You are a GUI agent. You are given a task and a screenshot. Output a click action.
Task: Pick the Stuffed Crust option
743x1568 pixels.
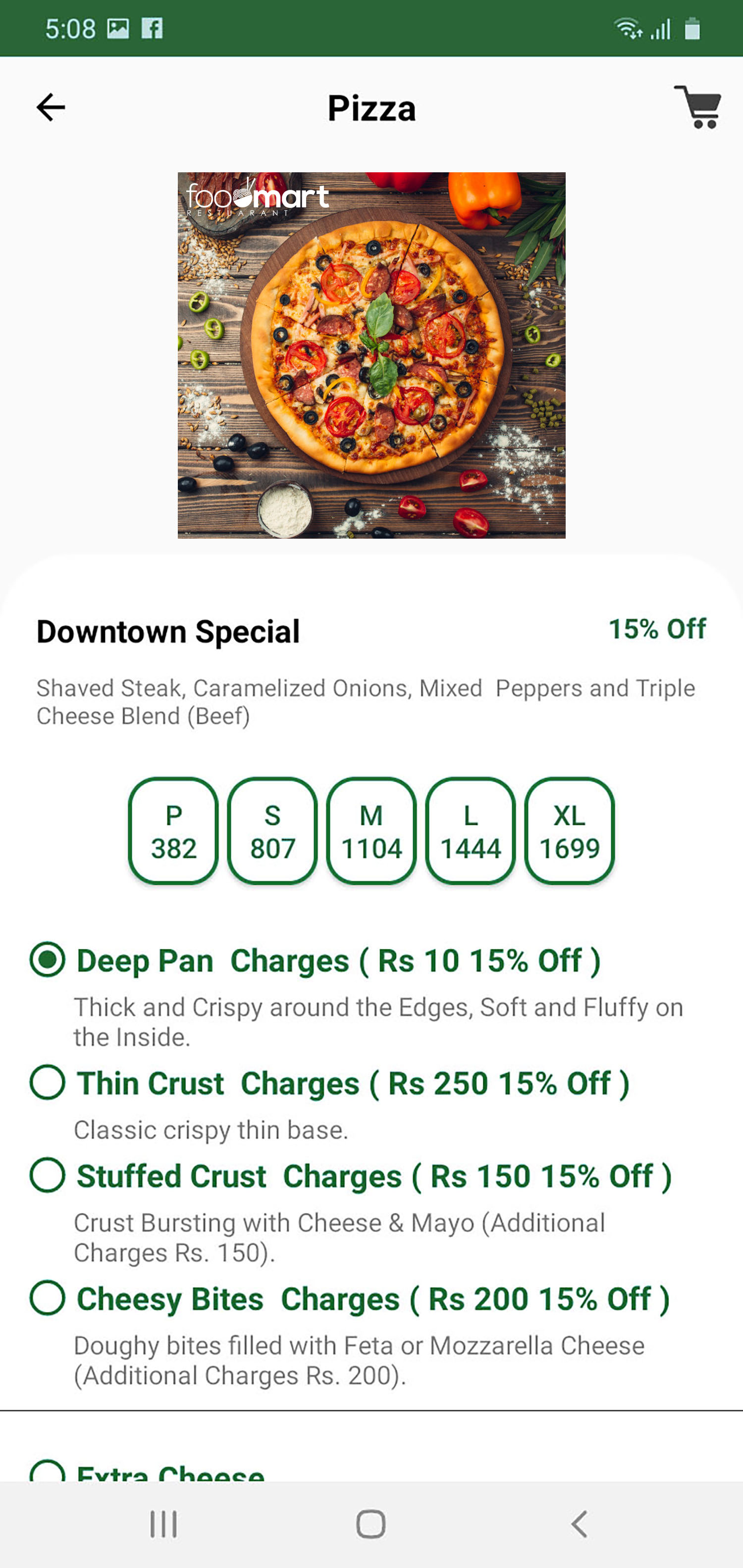(48, 1175)
